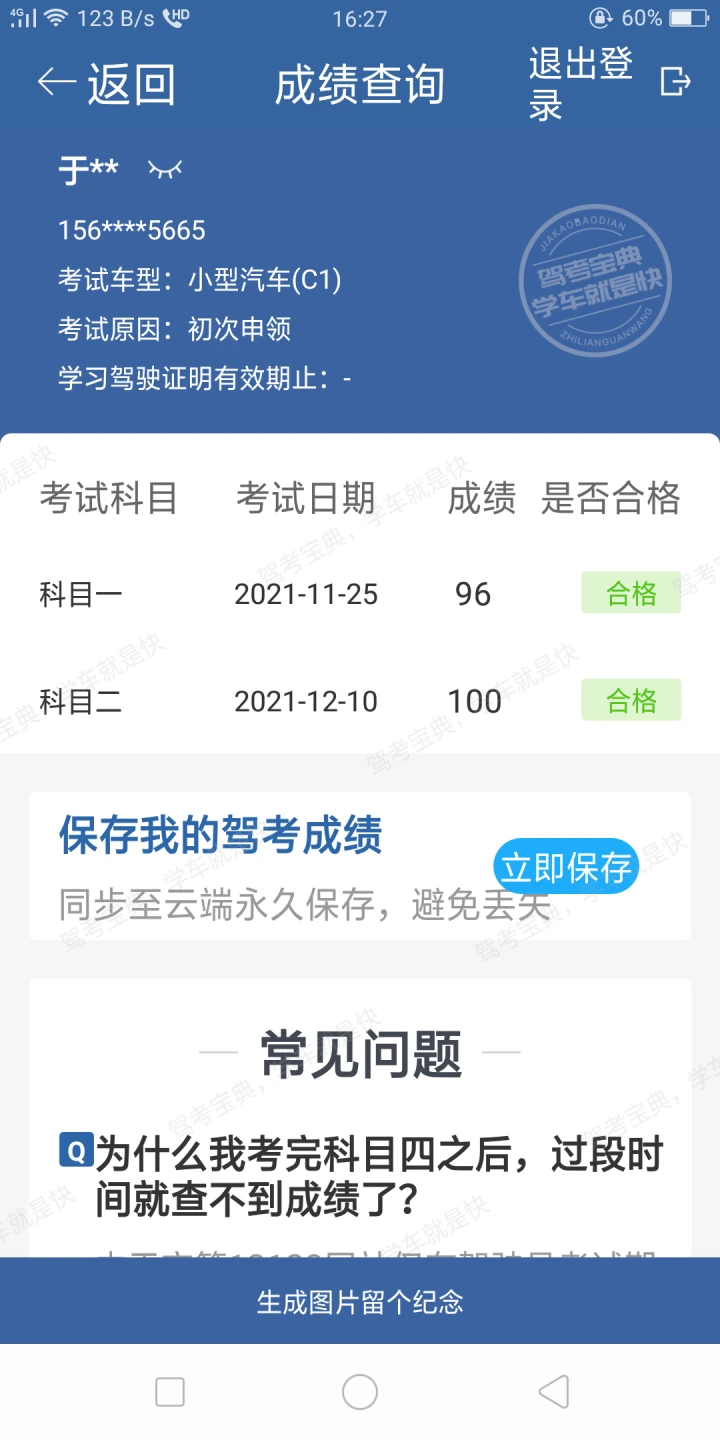
Task: Go back with the 返回 arrow
Action: tap(106, 84)
